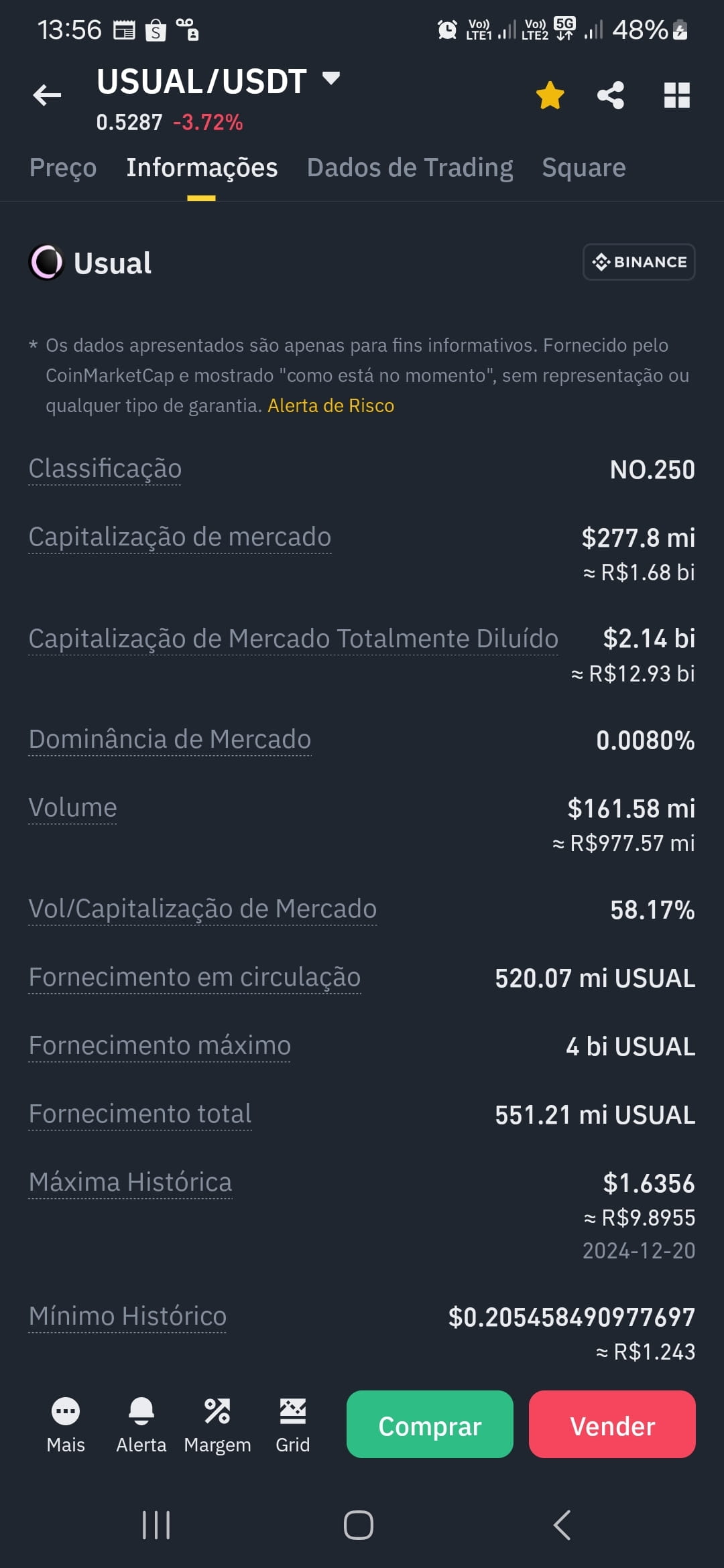Open the Grid trading tool
The height and width of the screenshot is (1568, 724).
(293, 1425)
